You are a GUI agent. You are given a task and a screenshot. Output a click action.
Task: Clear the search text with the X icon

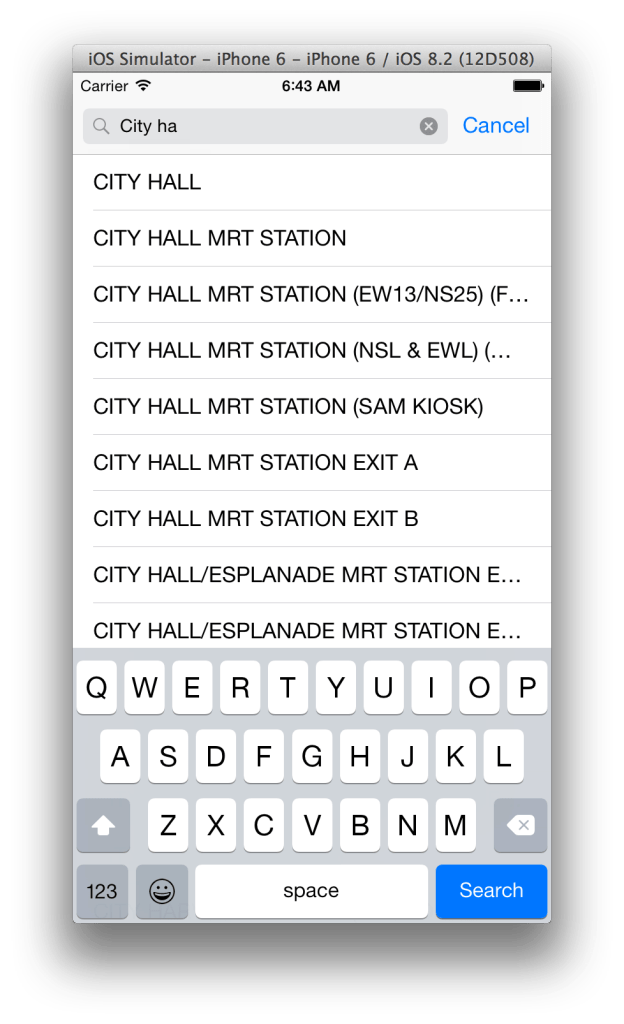pos(428,126)
